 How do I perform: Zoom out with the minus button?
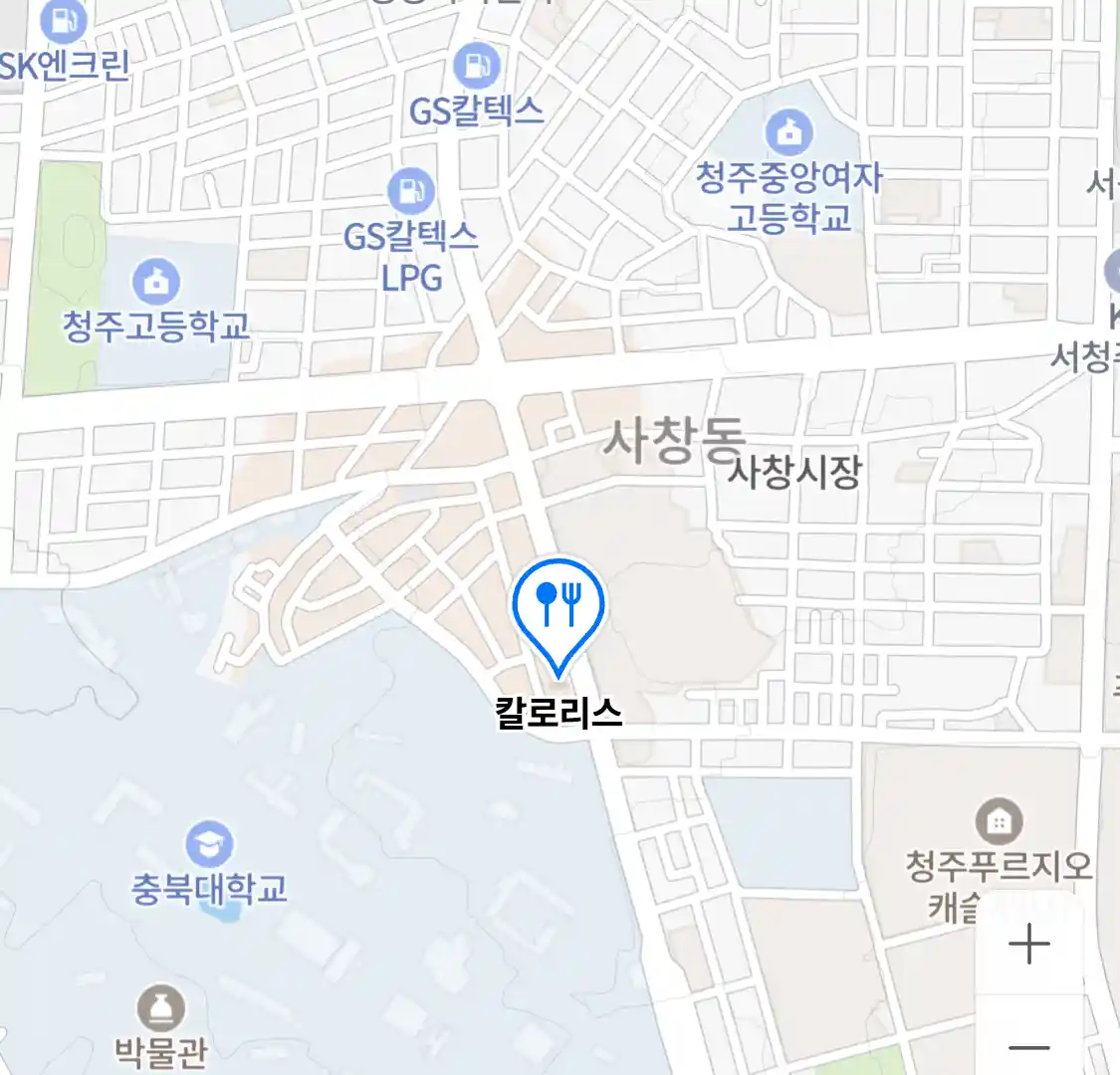[x=1028, y=1047]
